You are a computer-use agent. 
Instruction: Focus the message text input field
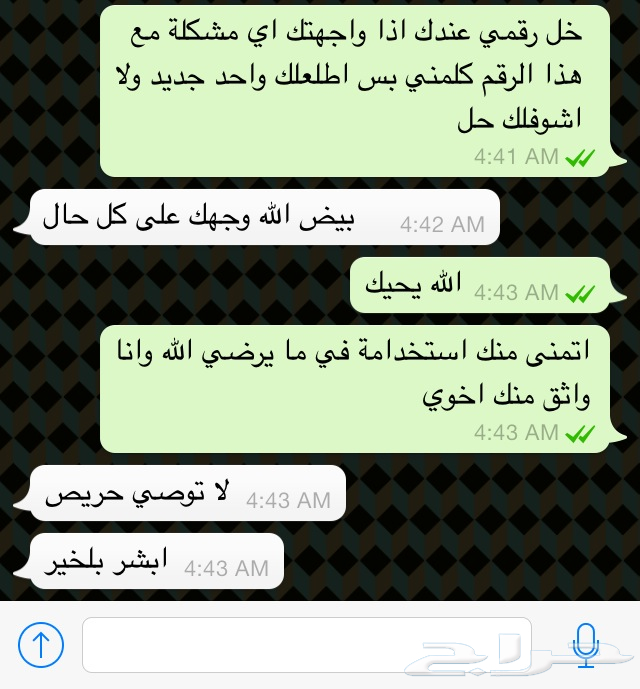coord(305,645)
